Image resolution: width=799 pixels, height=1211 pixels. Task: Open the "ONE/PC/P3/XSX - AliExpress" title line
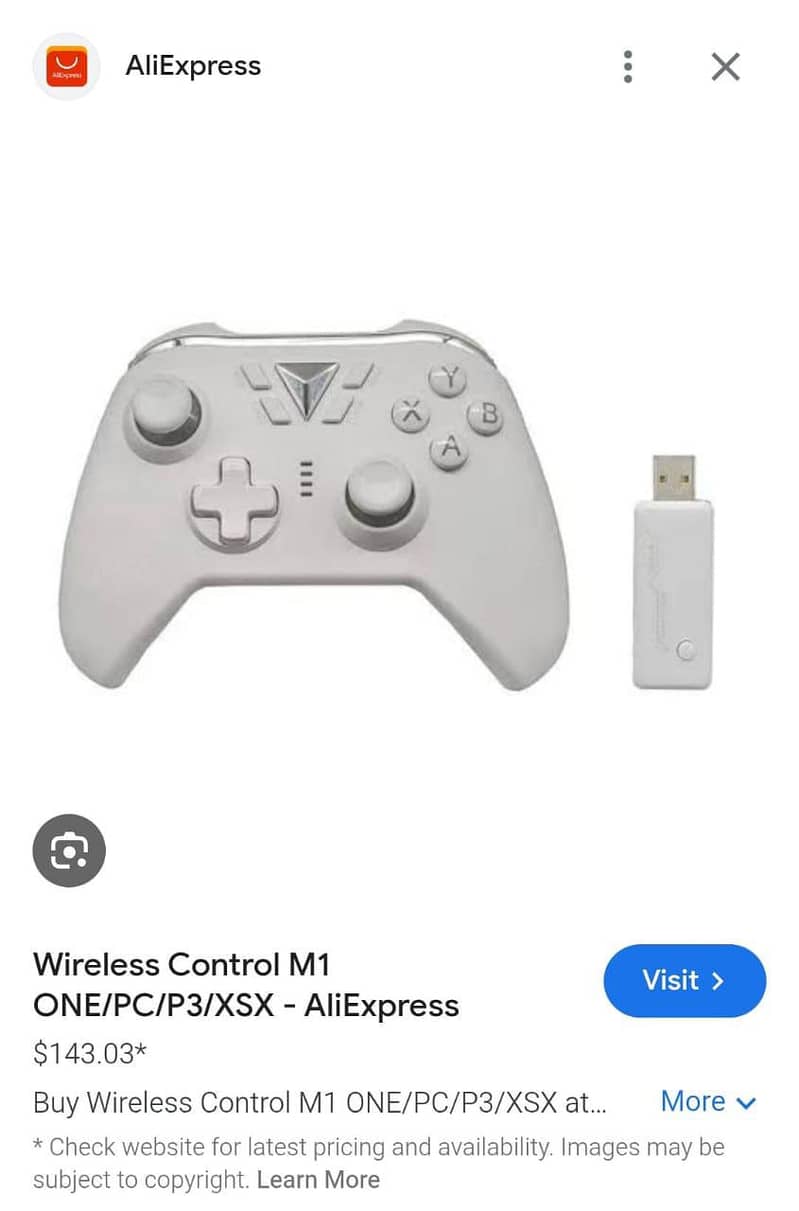[245, 1006]
